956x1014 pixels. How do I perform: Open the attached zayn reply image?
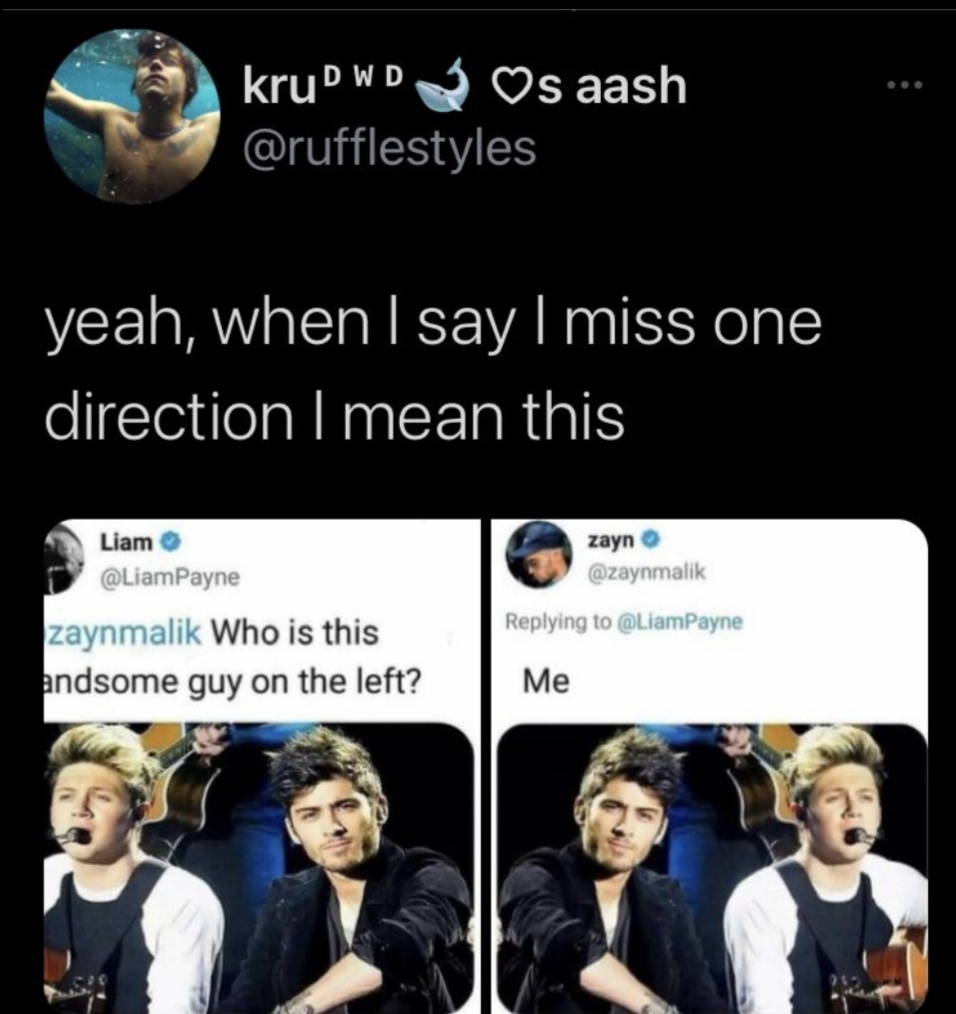pos(710,766)
